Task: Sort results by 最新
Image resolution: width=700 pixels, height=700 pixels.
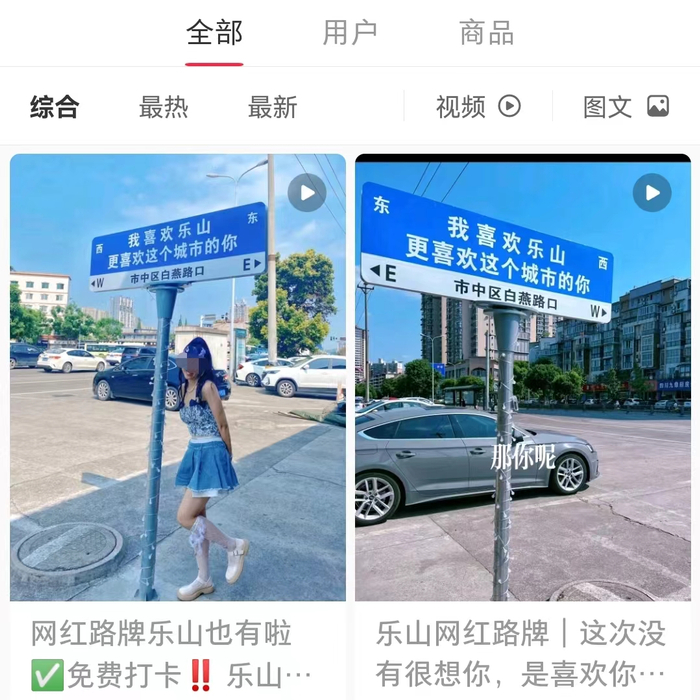Action: pos(272,107)
